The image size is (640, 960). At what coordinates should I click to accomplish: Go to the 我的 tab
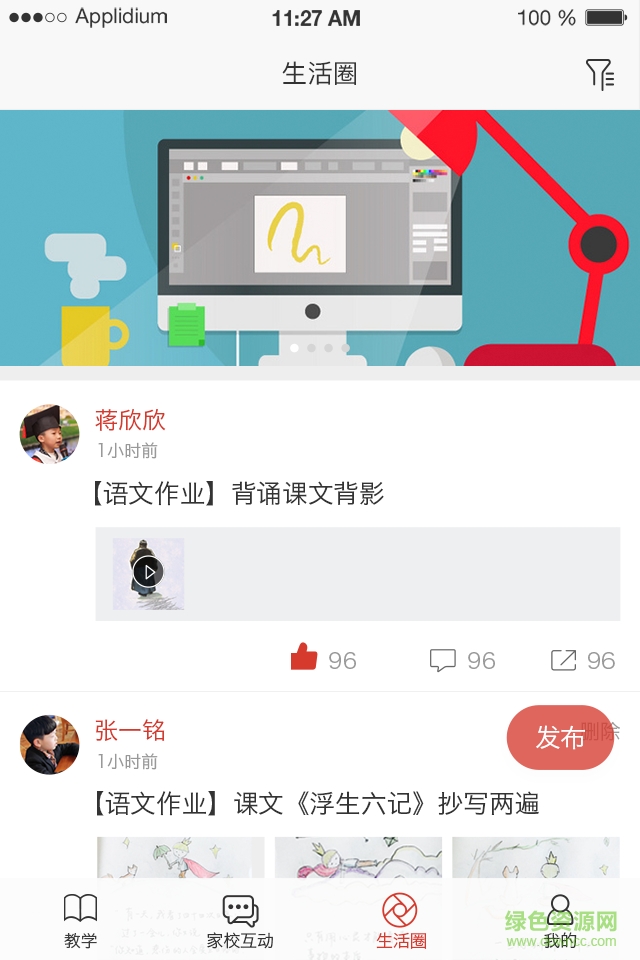point(560,920)
